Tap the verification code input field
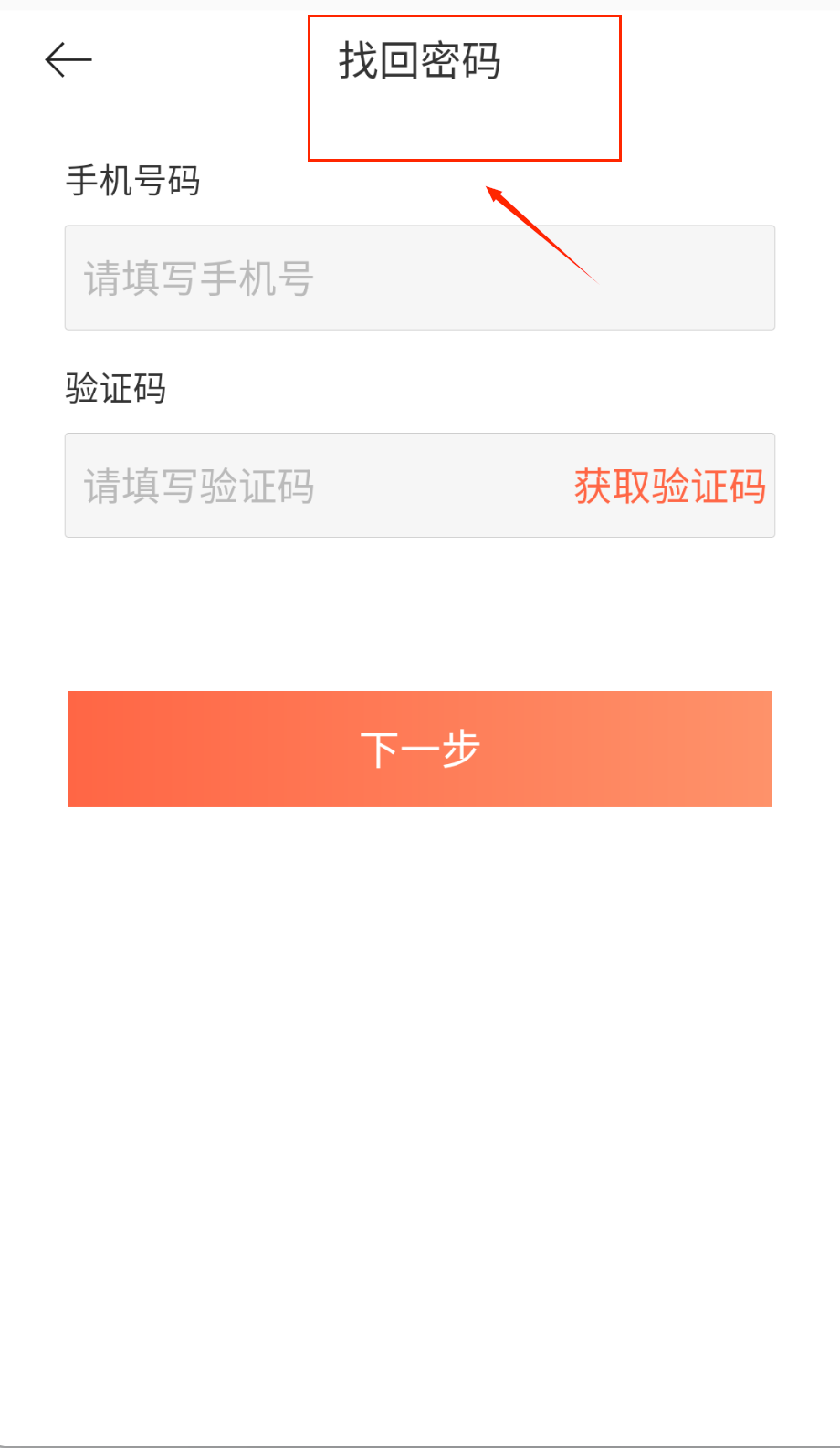 click(x=310, y=486)
